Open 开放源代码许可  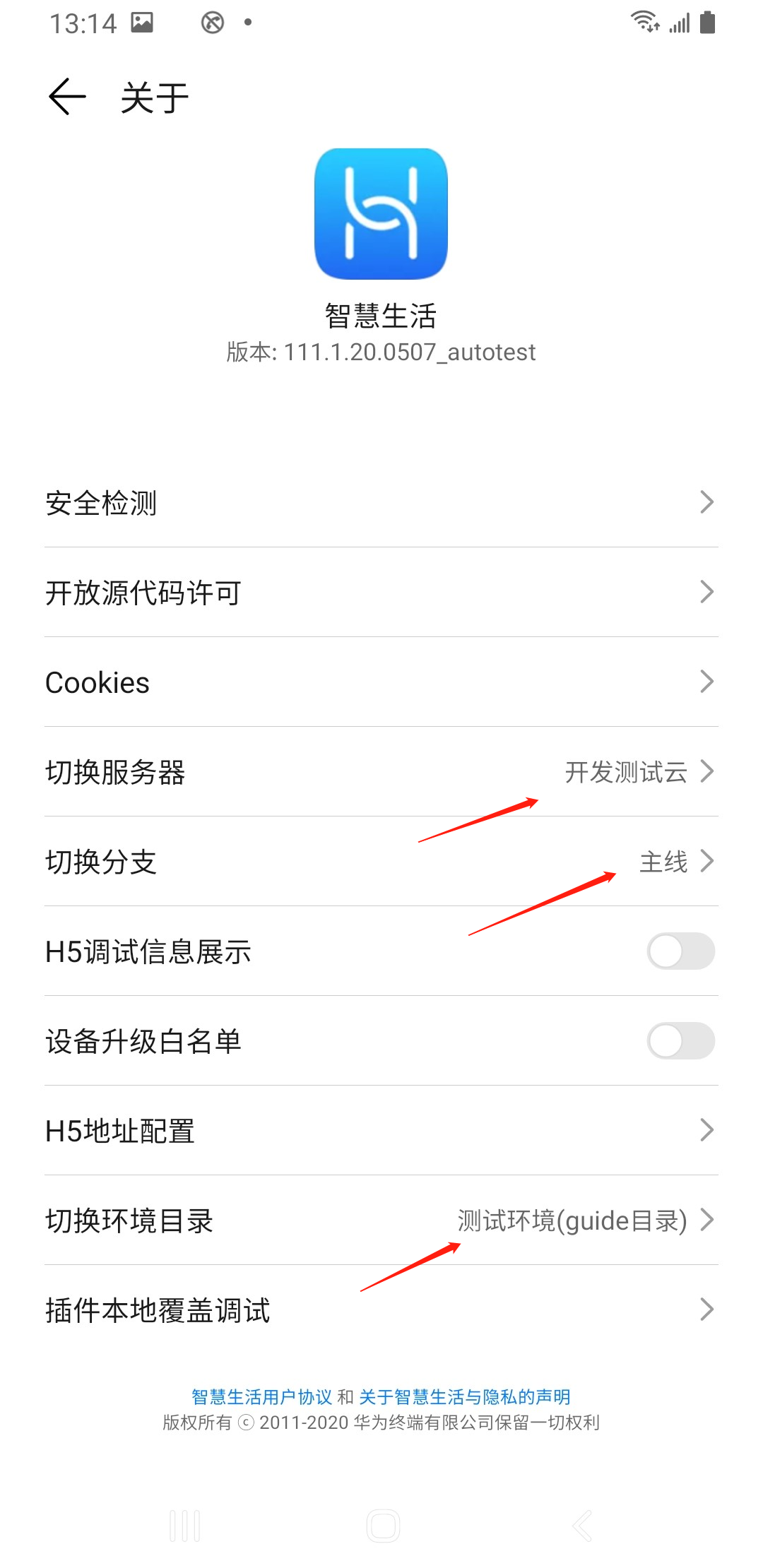click(x=381, y=593)
